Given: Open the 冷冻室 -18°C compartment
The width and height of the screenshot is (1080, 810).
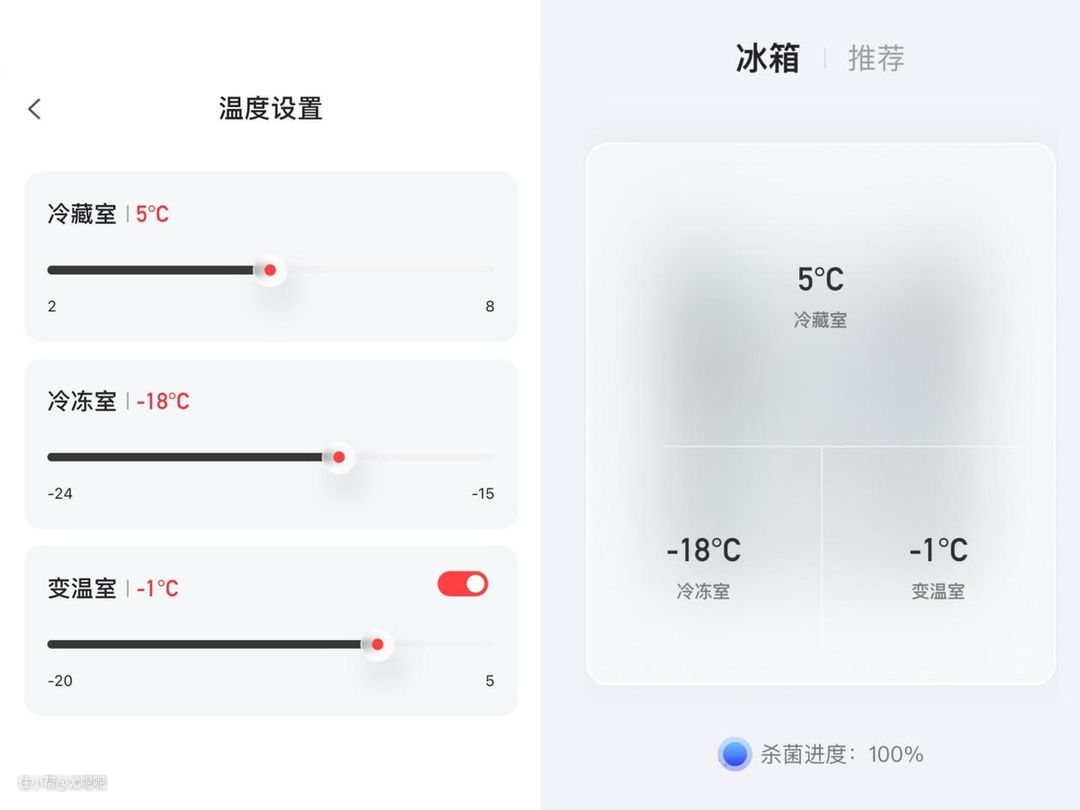Looking at the screenshot, I should click(703, 567).
